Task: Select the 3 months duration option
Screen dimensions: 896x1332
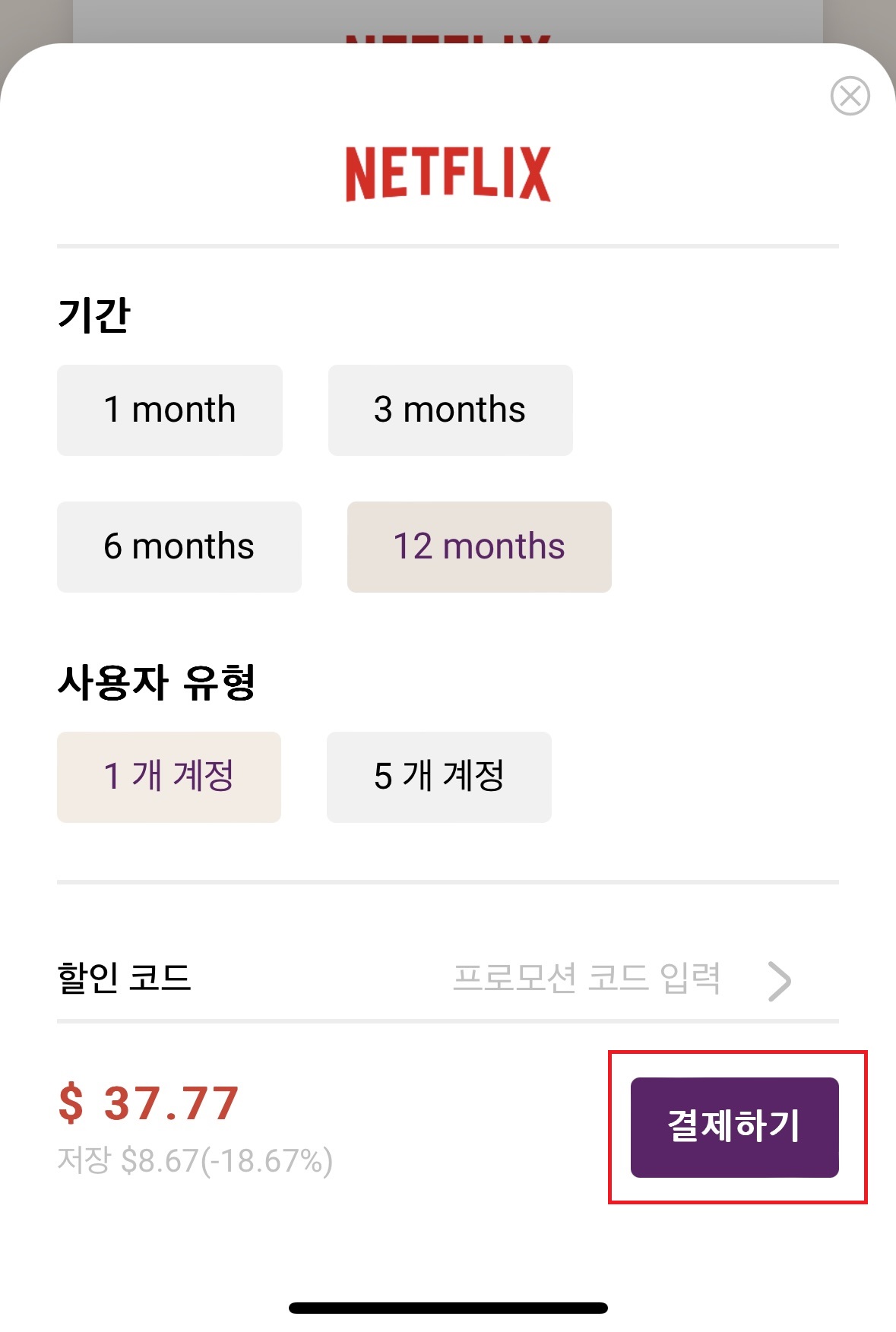Action: [451, 410]
